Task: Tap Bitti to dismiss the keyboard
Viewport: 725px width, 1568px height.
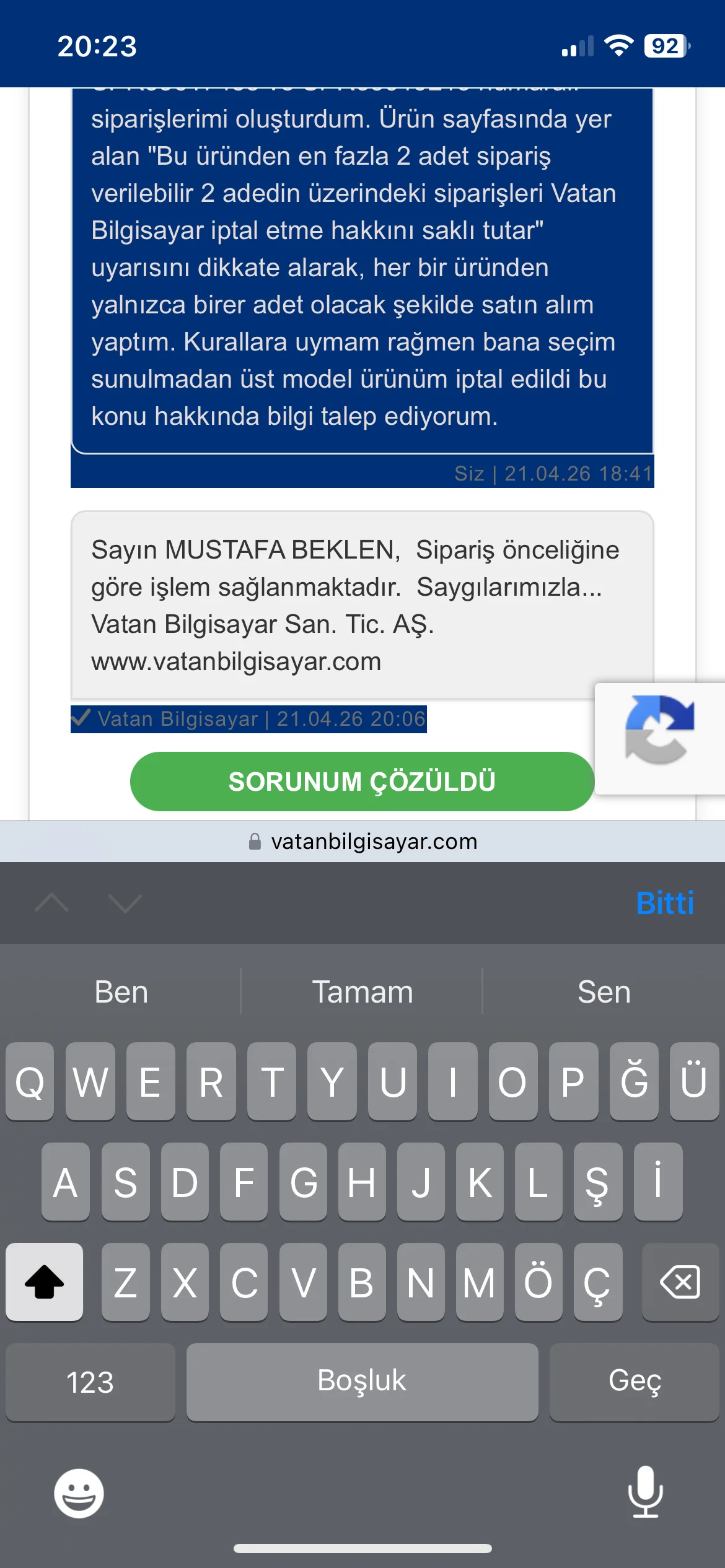Action: [x=664, y=903]
